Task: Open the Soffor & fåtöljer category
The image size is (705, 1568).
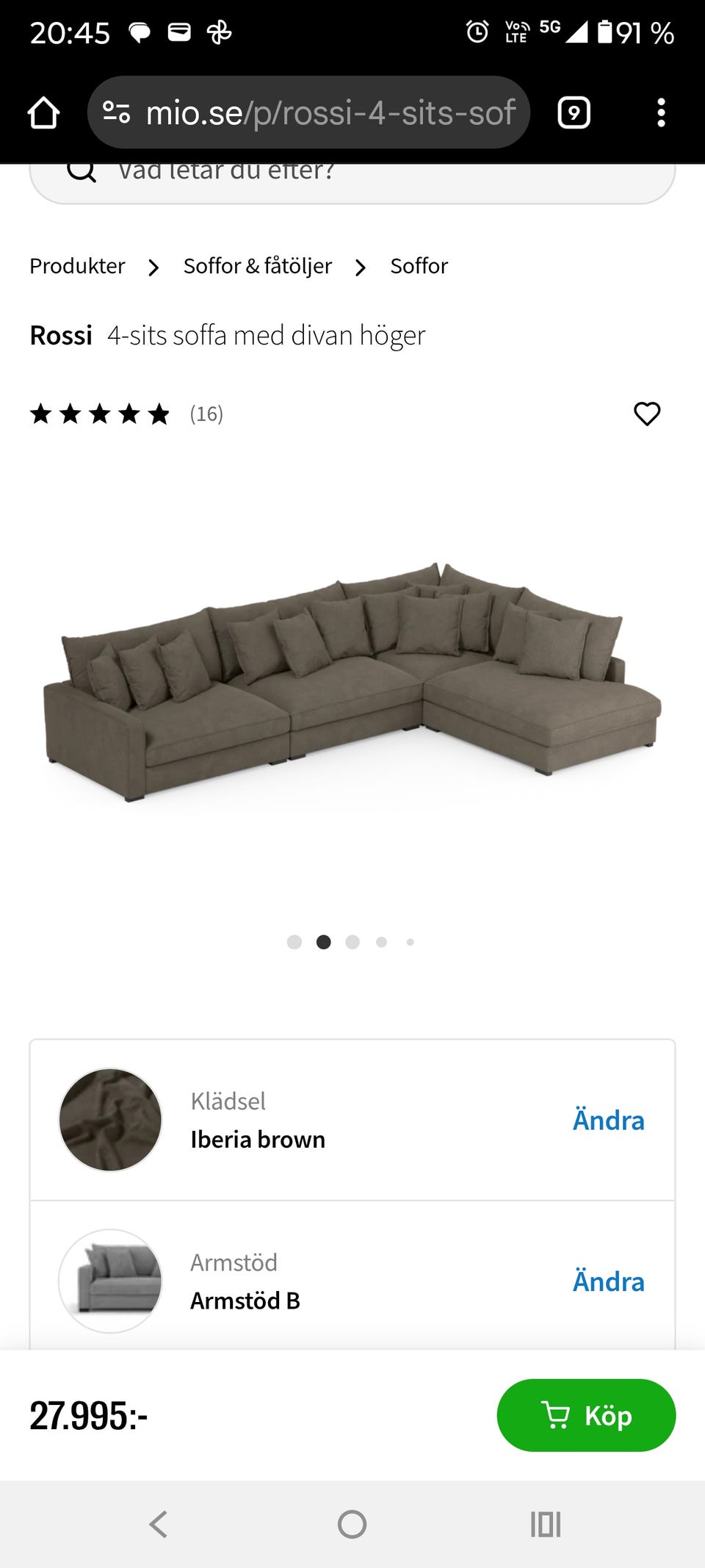Action: (x=257, y=266)
